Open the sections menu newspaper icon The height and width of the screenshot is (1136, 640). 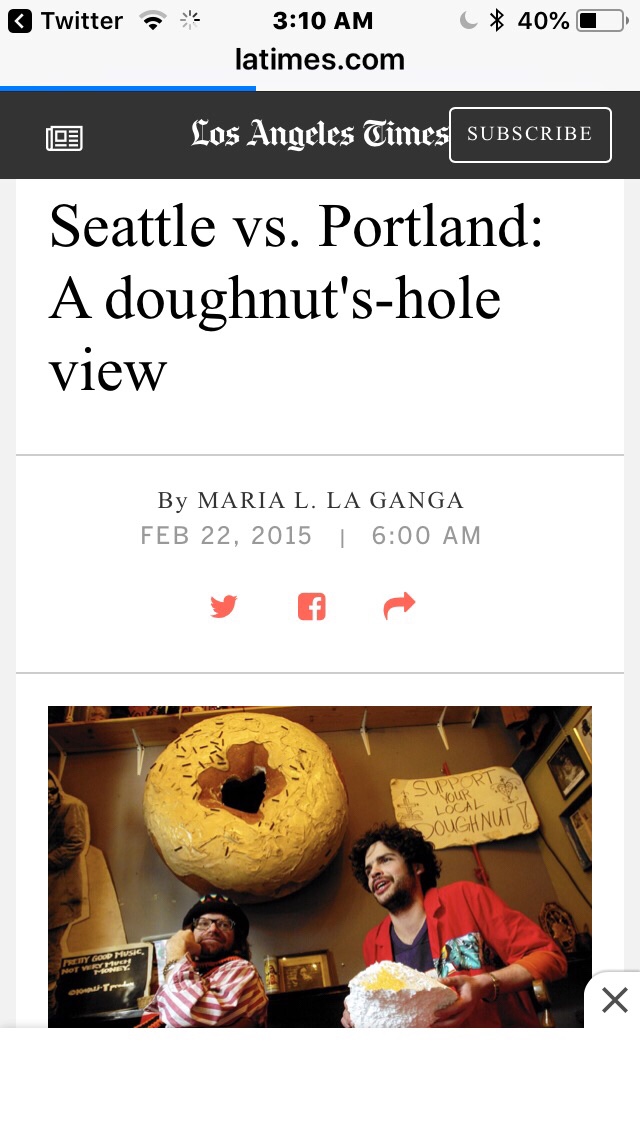64,137
